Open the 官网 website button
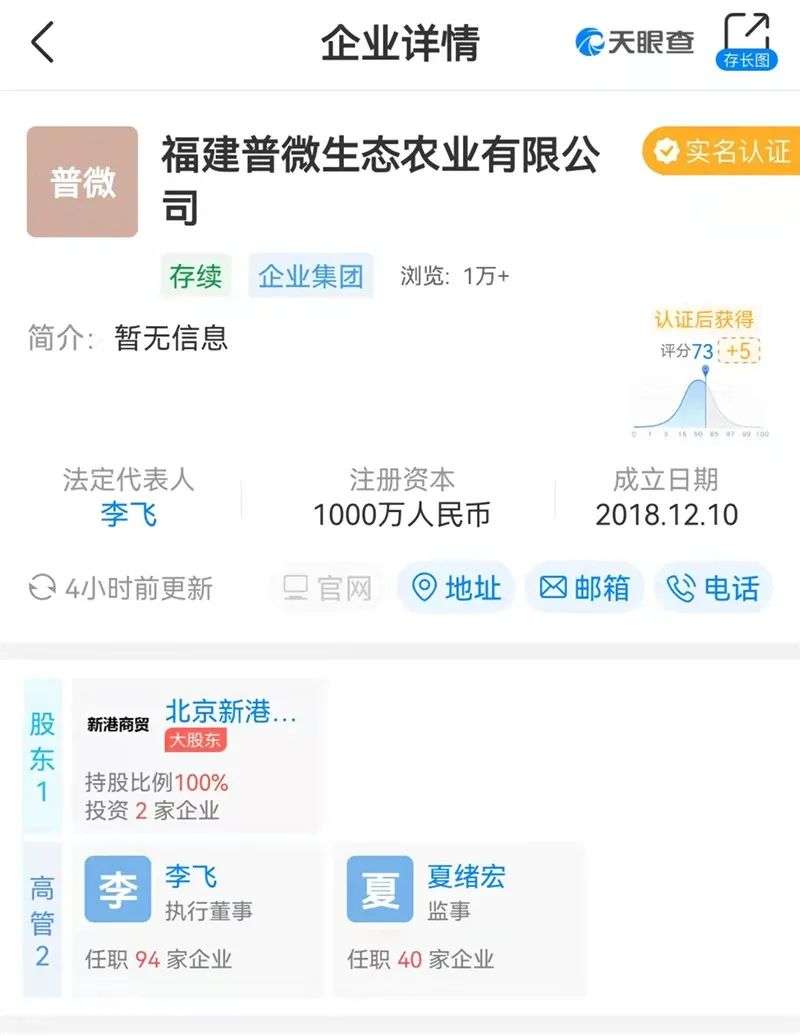This screenshot has width=800, height=1036. coord(328,588)
